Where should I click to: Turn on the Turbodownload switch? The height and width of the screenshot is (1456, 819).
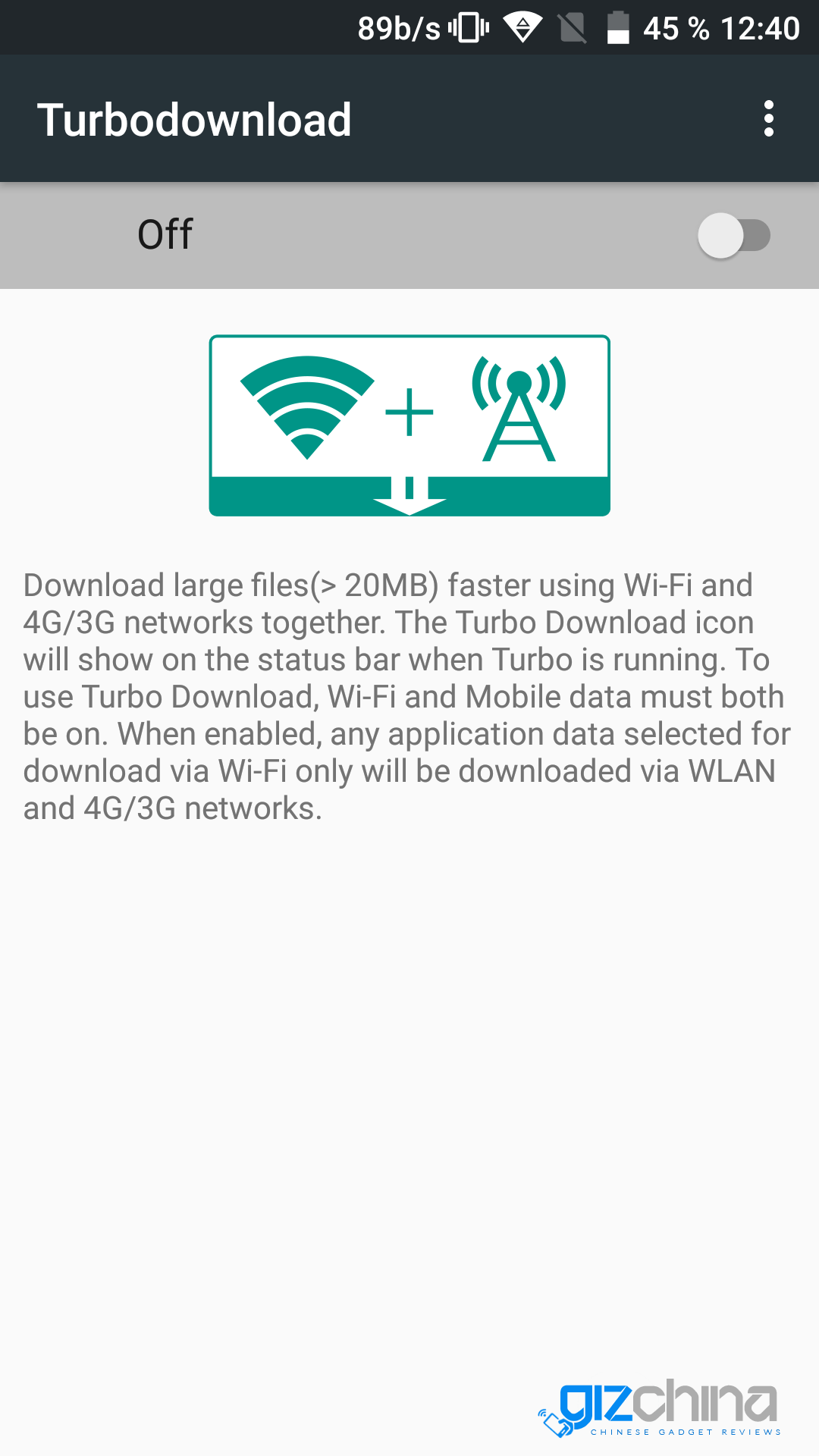coord(734,235)
